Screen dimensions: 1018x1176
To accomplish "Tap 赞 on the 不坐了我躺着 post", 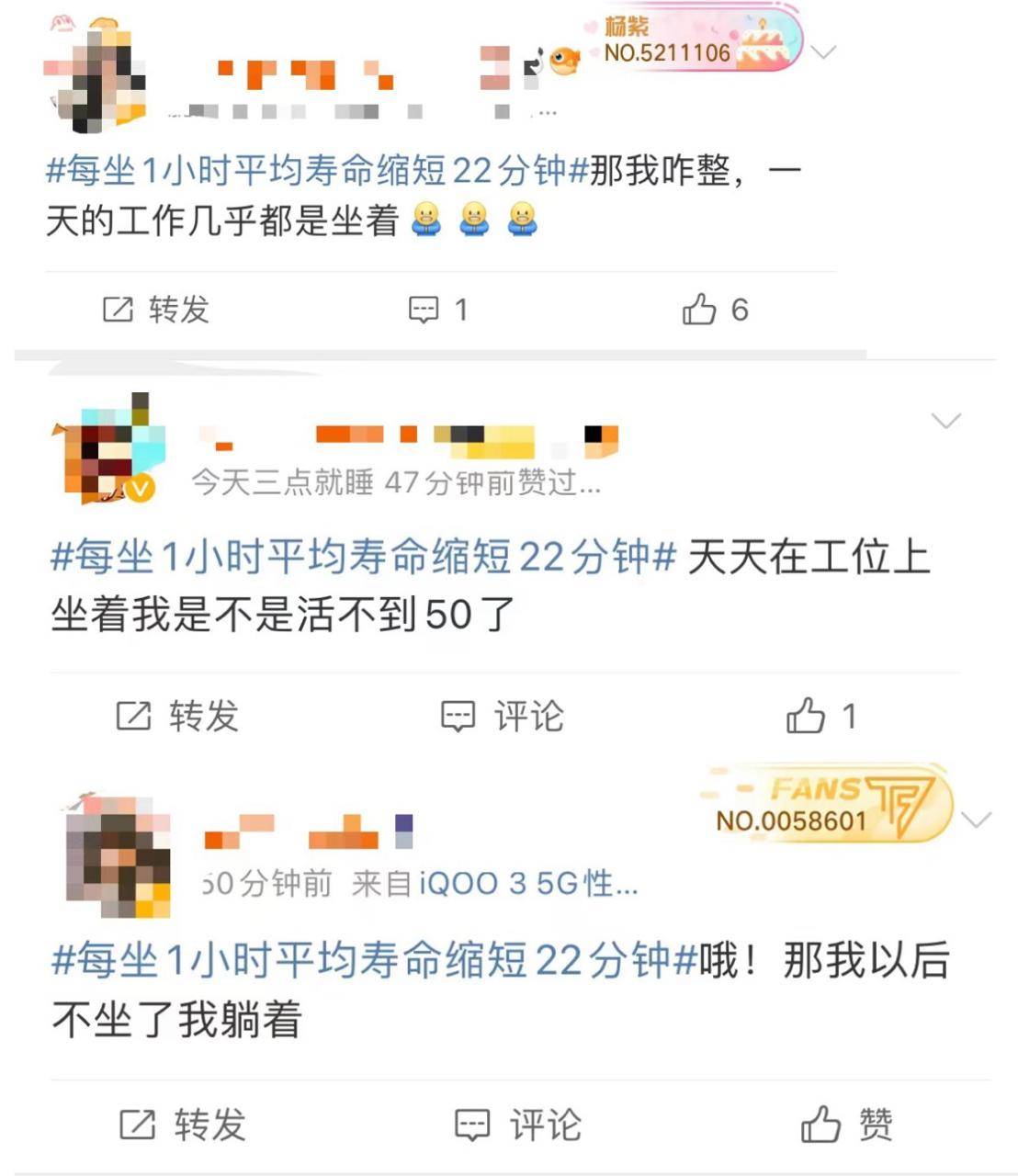I will (846, 1124).
